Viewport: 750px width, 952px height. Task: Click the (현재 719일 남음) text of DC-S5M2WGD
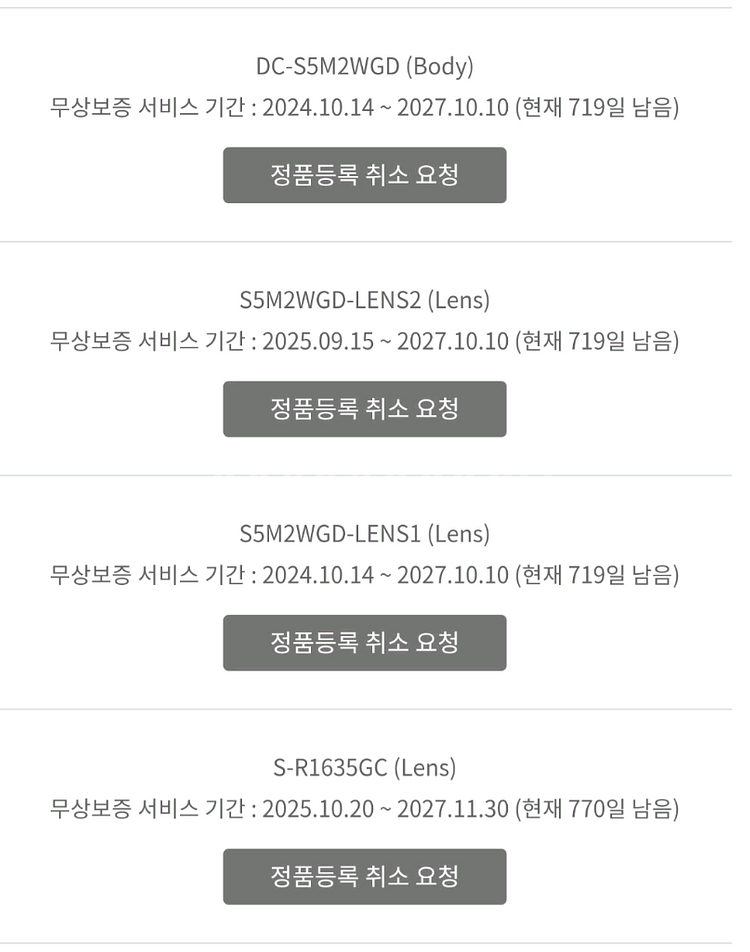pyautogui.click(x=596, y=105)
